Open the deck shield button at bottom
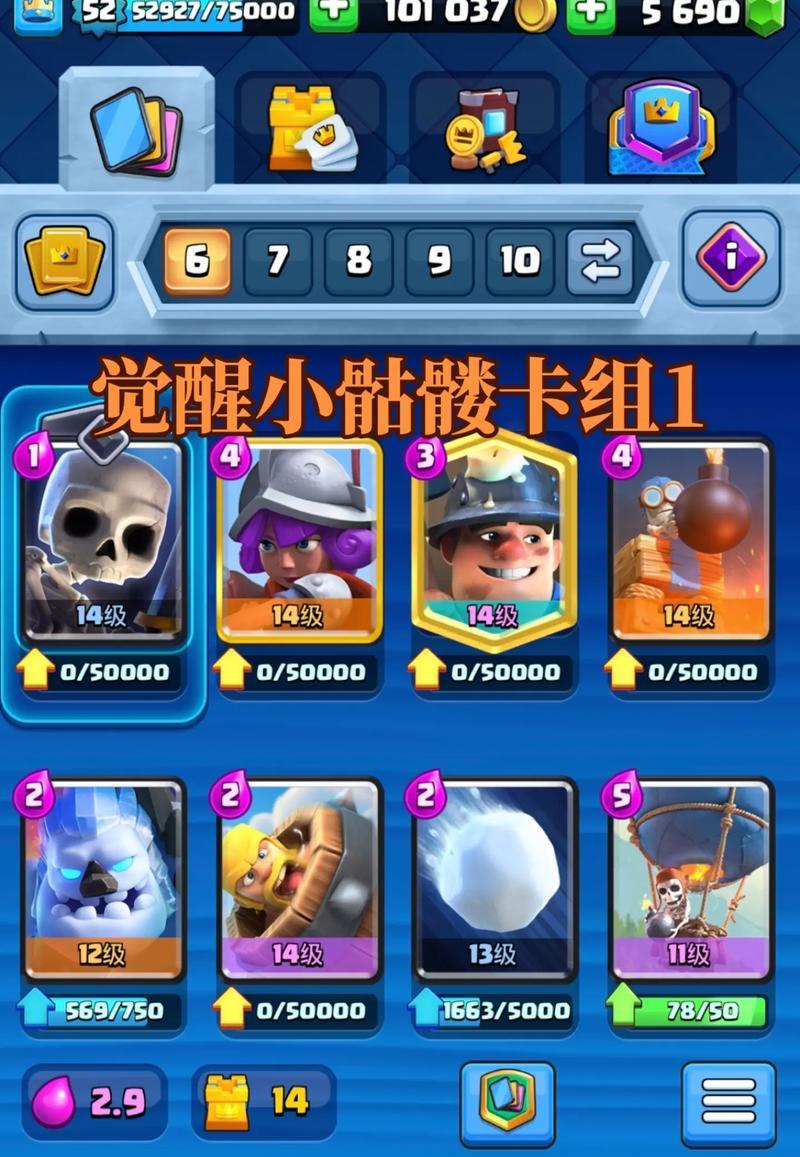The image size is (800, 1157). point(507,1103)
